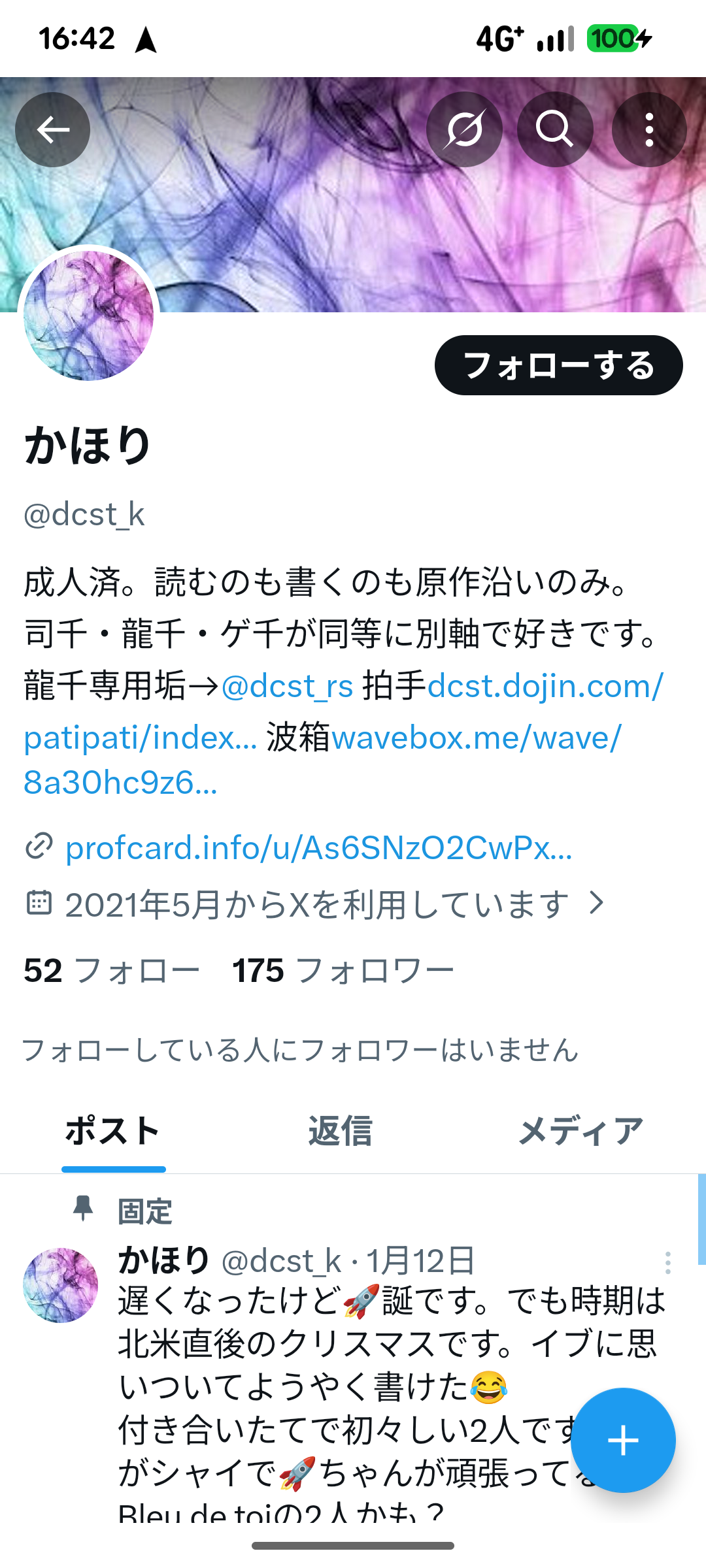Open the profcard.info website link
Screen dimensions: 706x1568
[318, 848]
